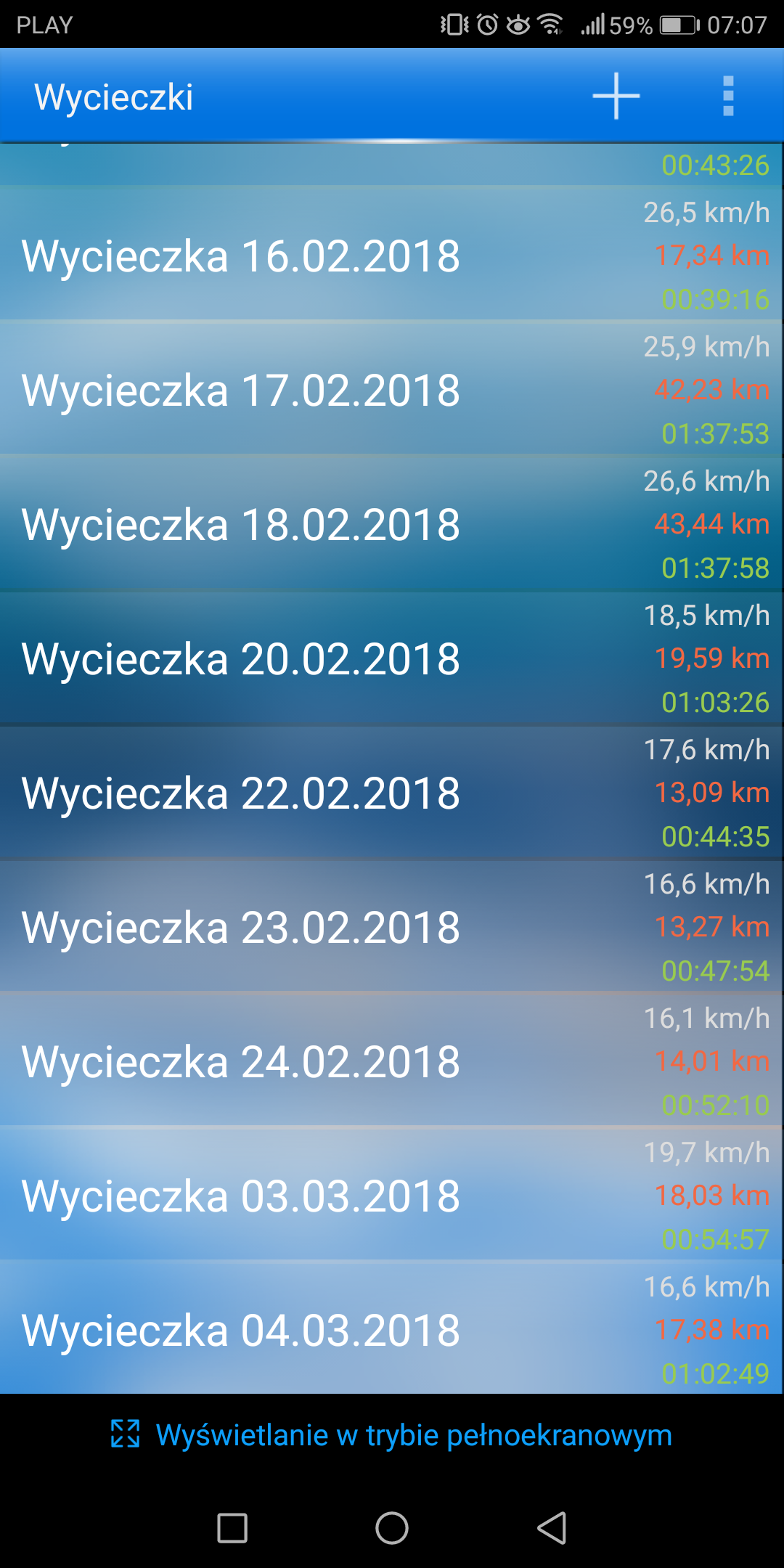Enable Wyświetlanie w trybie pełnoekranowym
Image resolution: width=784 pixels, height=1568 pixels.
(392, 1435)
